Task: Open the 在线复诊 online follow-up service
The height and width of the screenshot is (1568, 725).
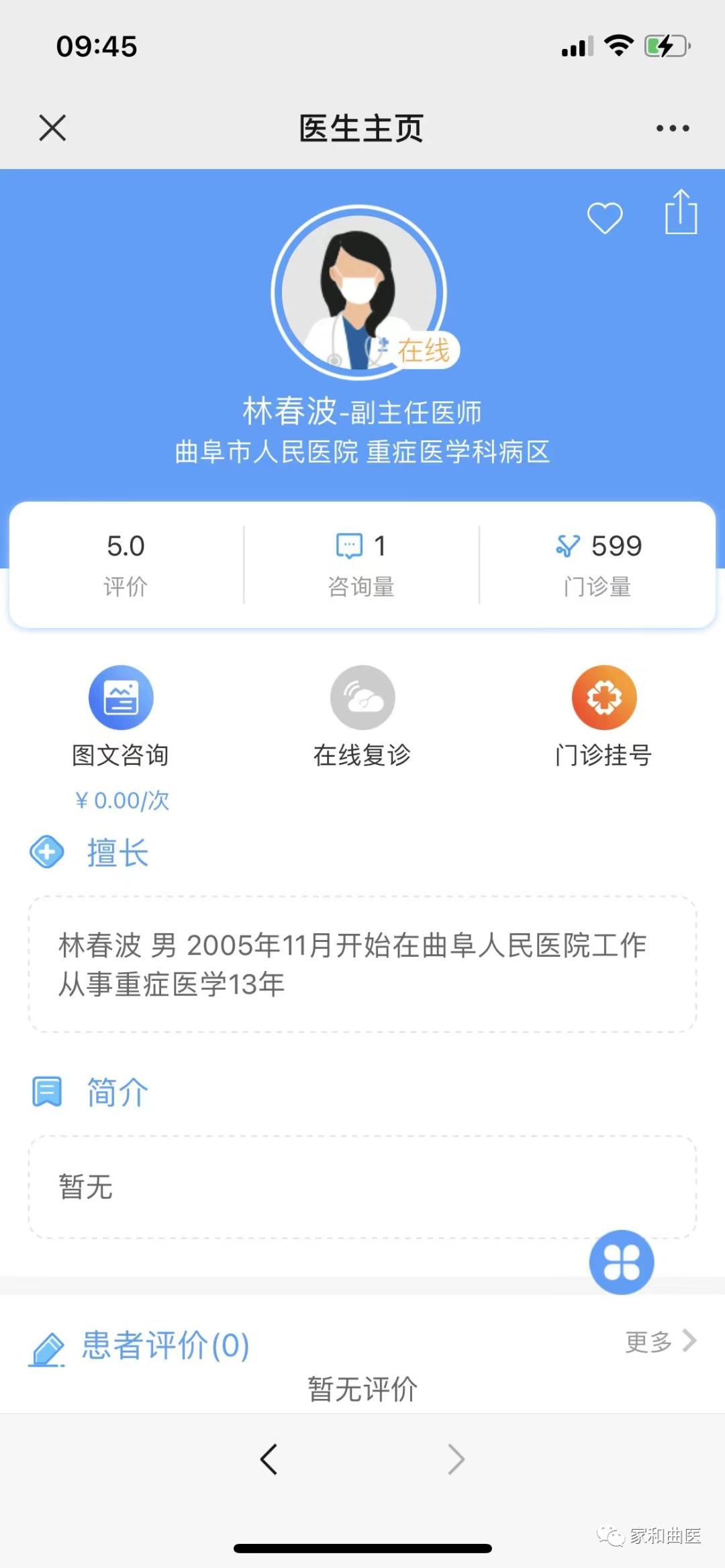Action: pyautogui.click(x=362, y=697)
